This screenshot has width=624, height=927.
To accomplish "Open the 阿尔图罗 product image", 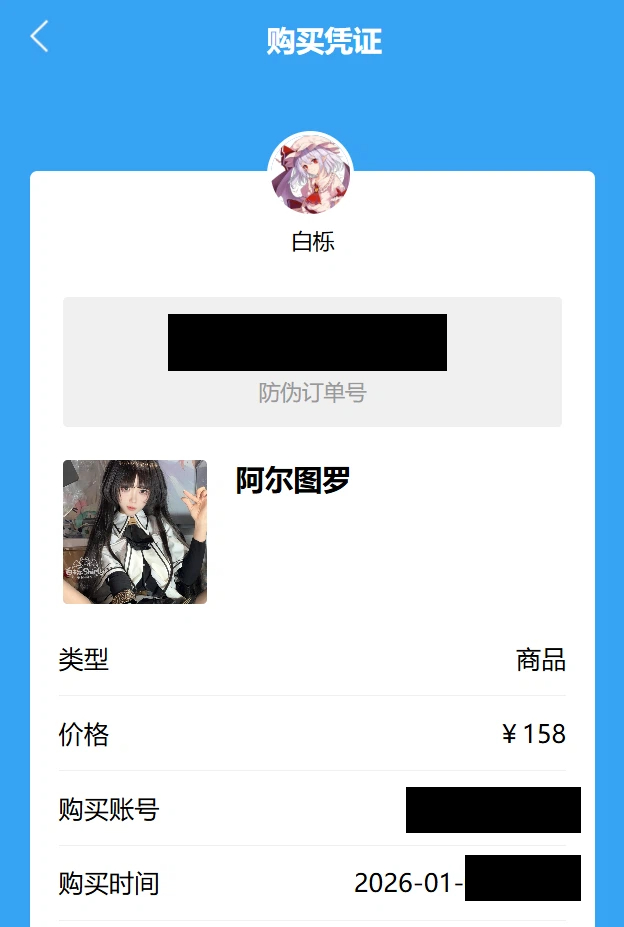I will point(135,531).
